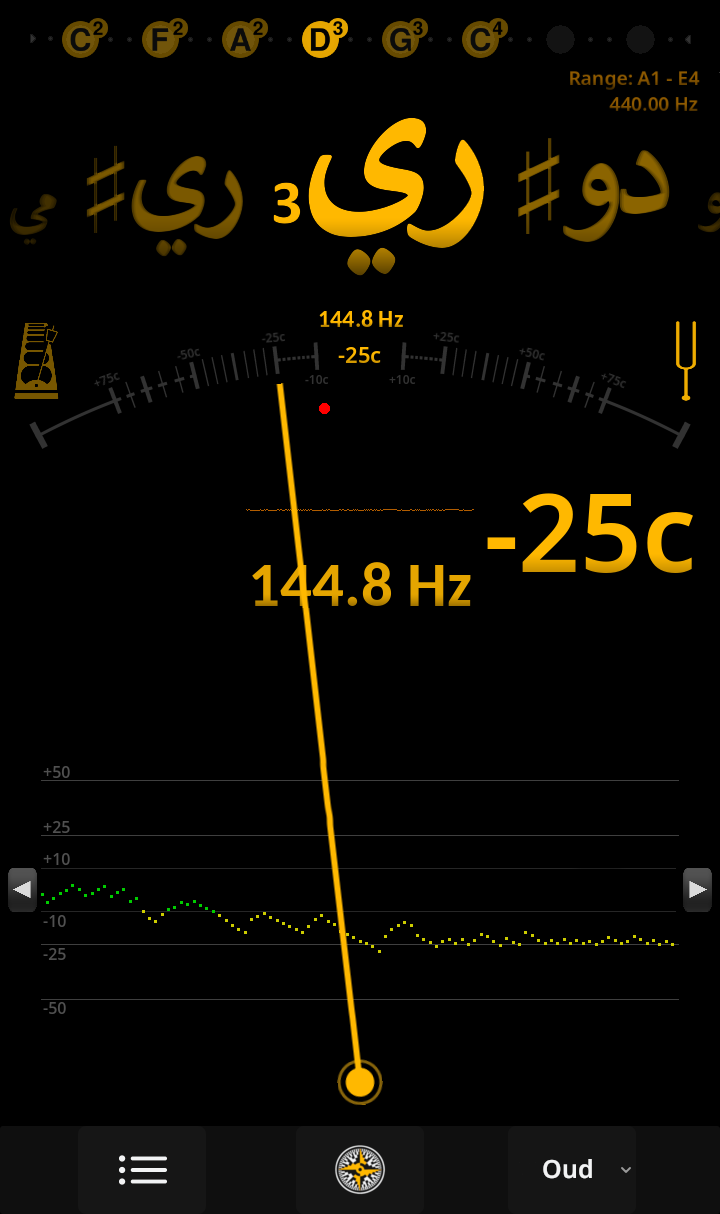This screenshot has height=1214, width=720.
Task: Select the F2 string note
Action: (x=162, y=39)
